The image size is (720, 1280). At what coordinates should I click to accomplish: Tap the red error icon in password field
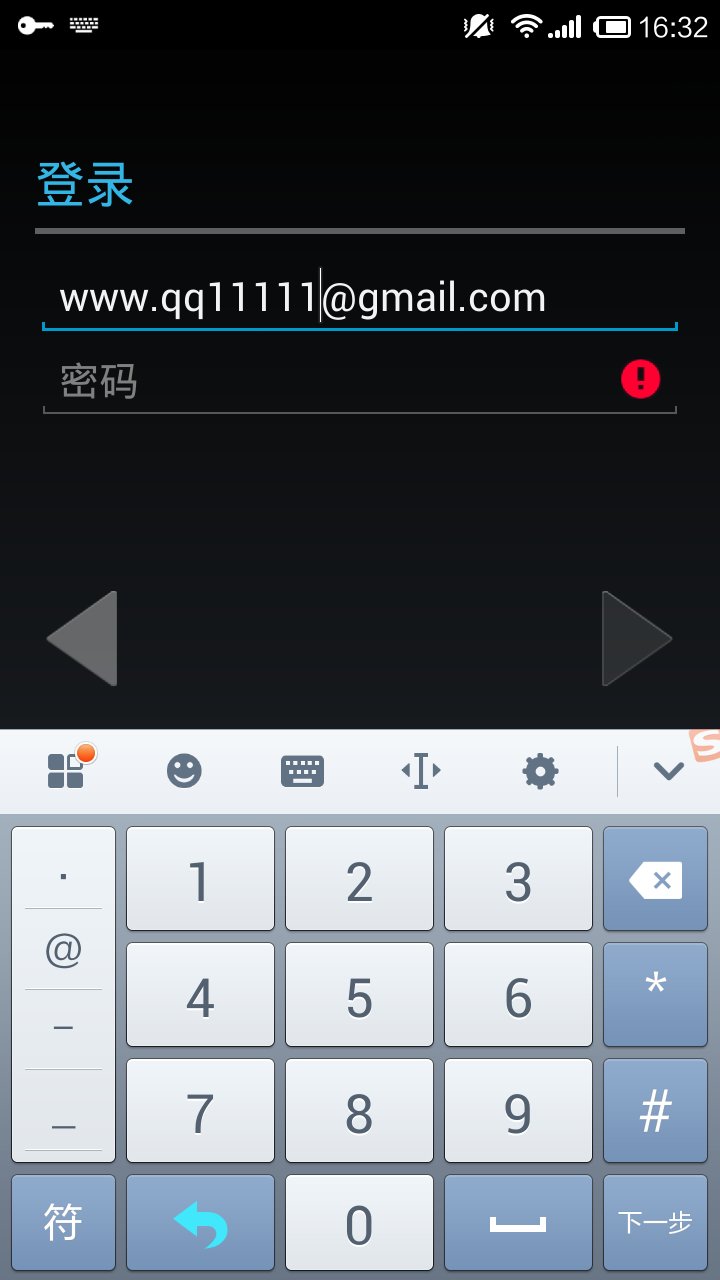click(640, 379)
